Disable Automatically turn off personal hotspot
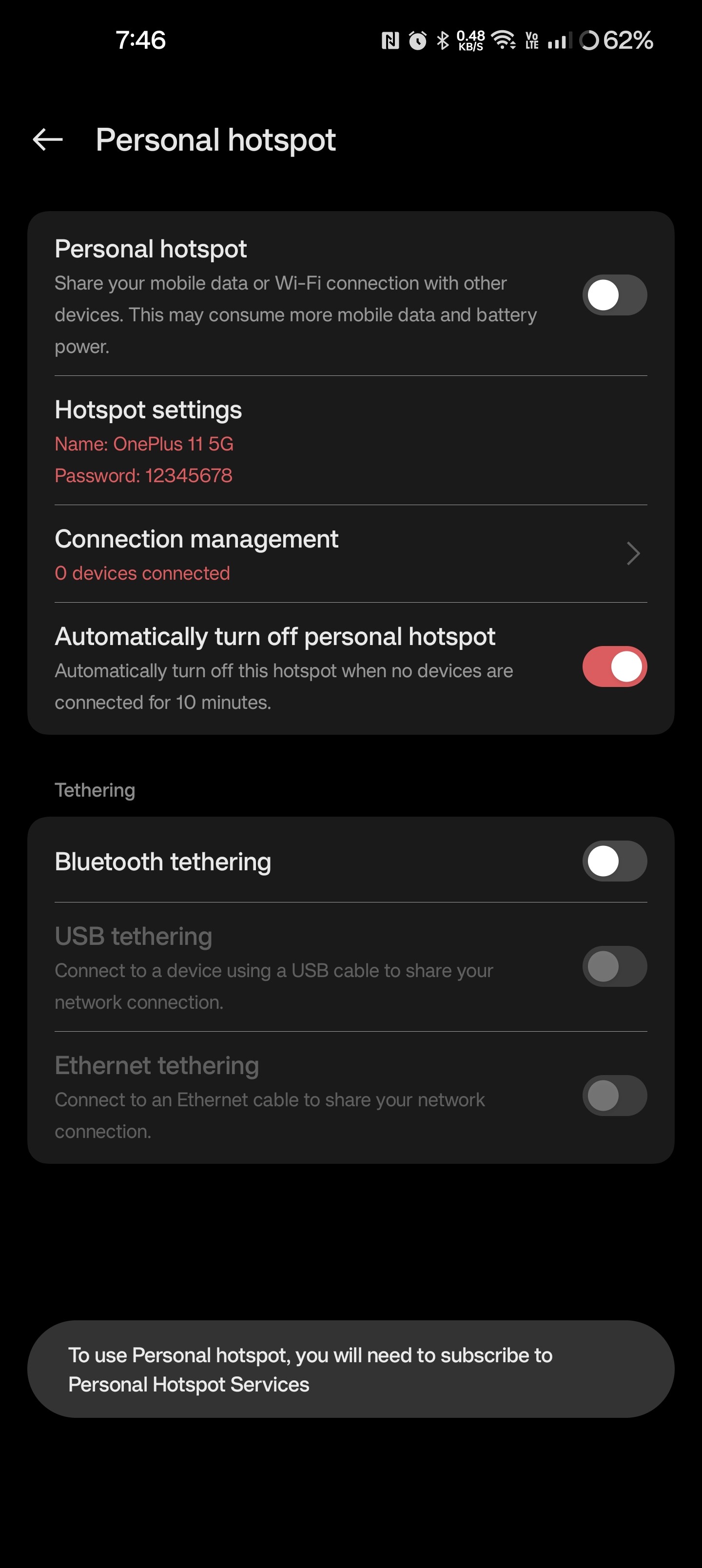 pos(614,667)
